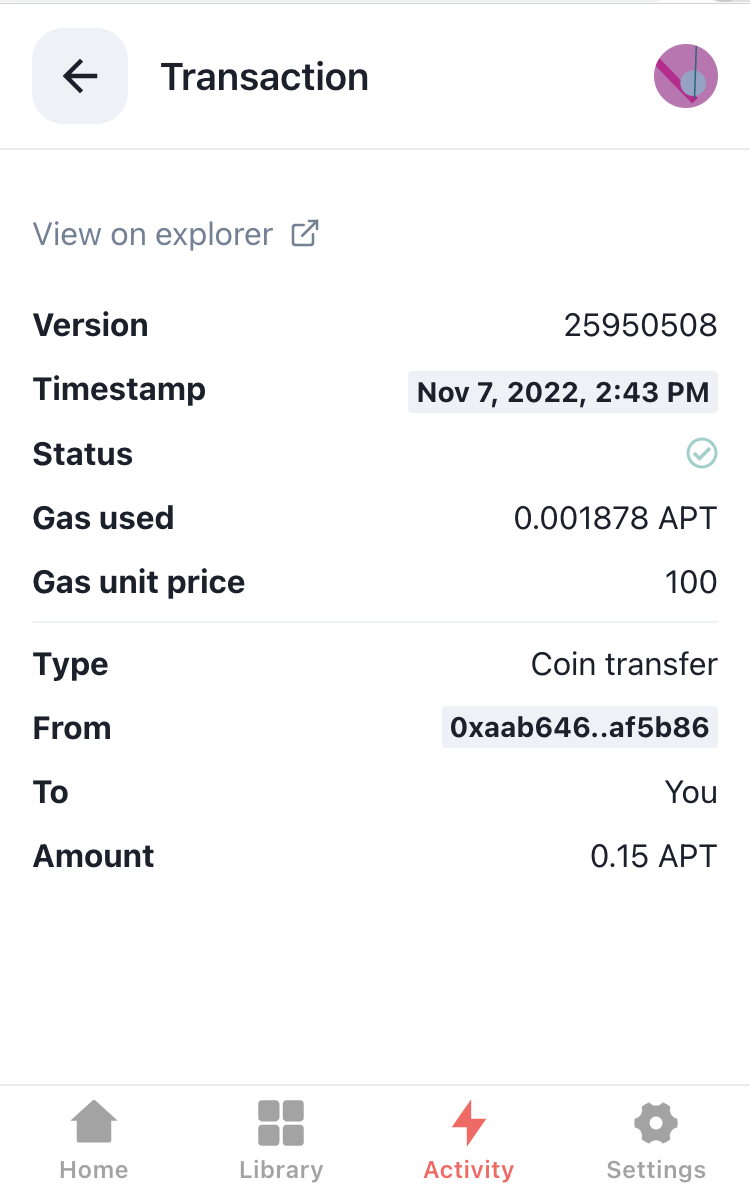Open the View on explorer link
This screenshot has width=750, height=1204.
[175, 234]
